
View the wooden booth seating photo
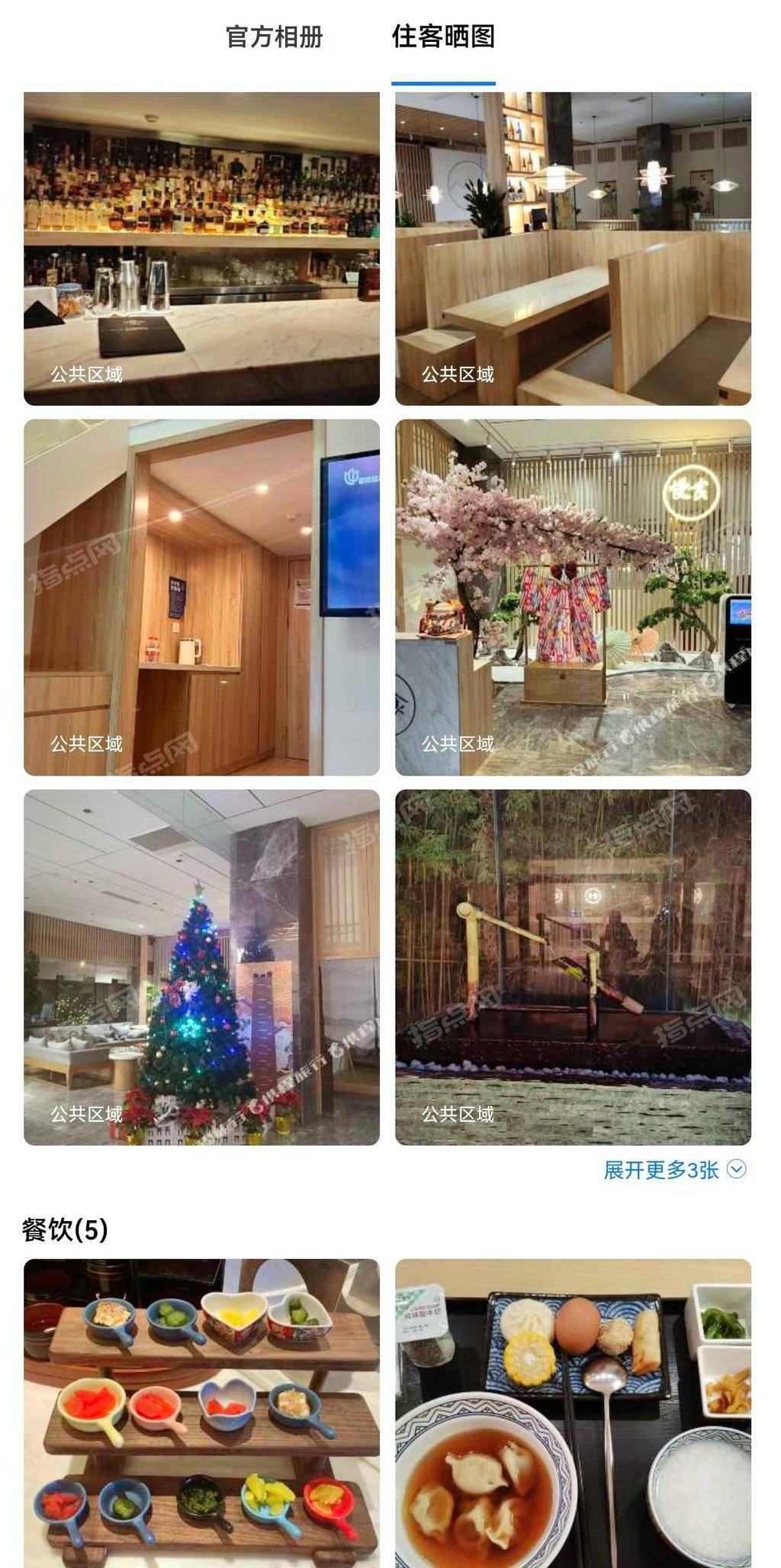click(573, 248)
